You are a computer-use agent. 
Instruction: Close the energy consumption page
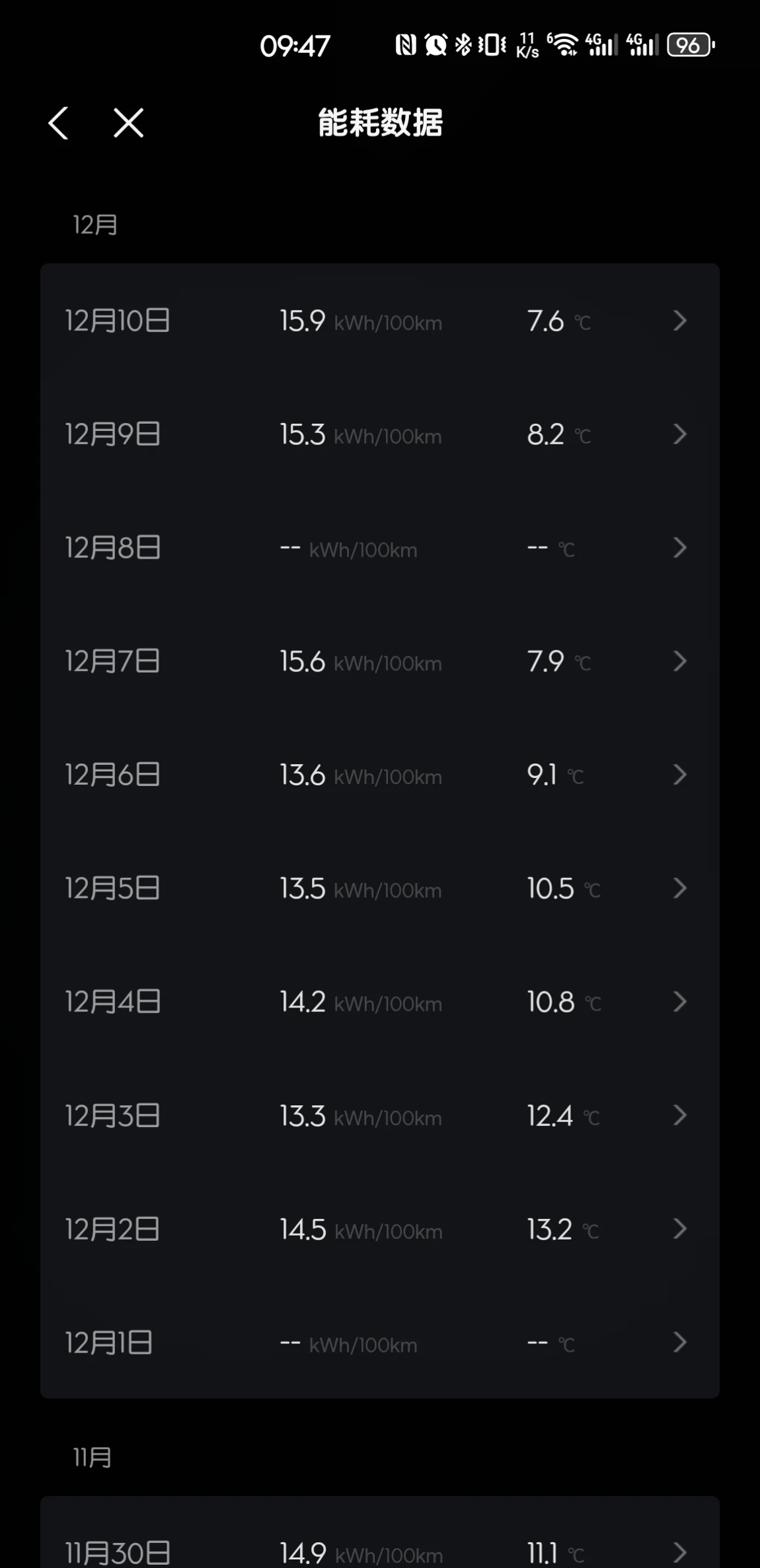coord(128,123)
